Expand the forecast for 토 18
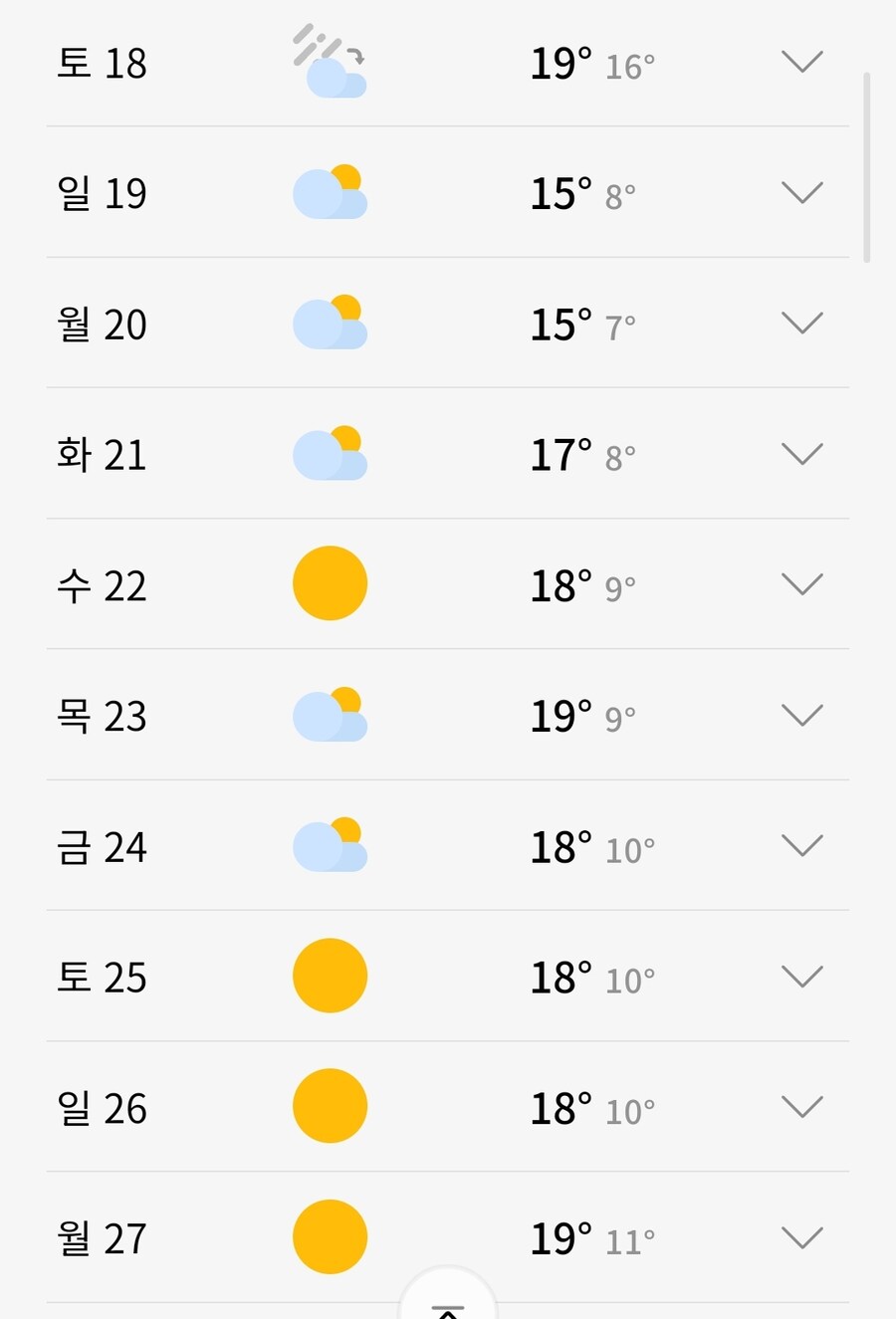 [801, 63]
